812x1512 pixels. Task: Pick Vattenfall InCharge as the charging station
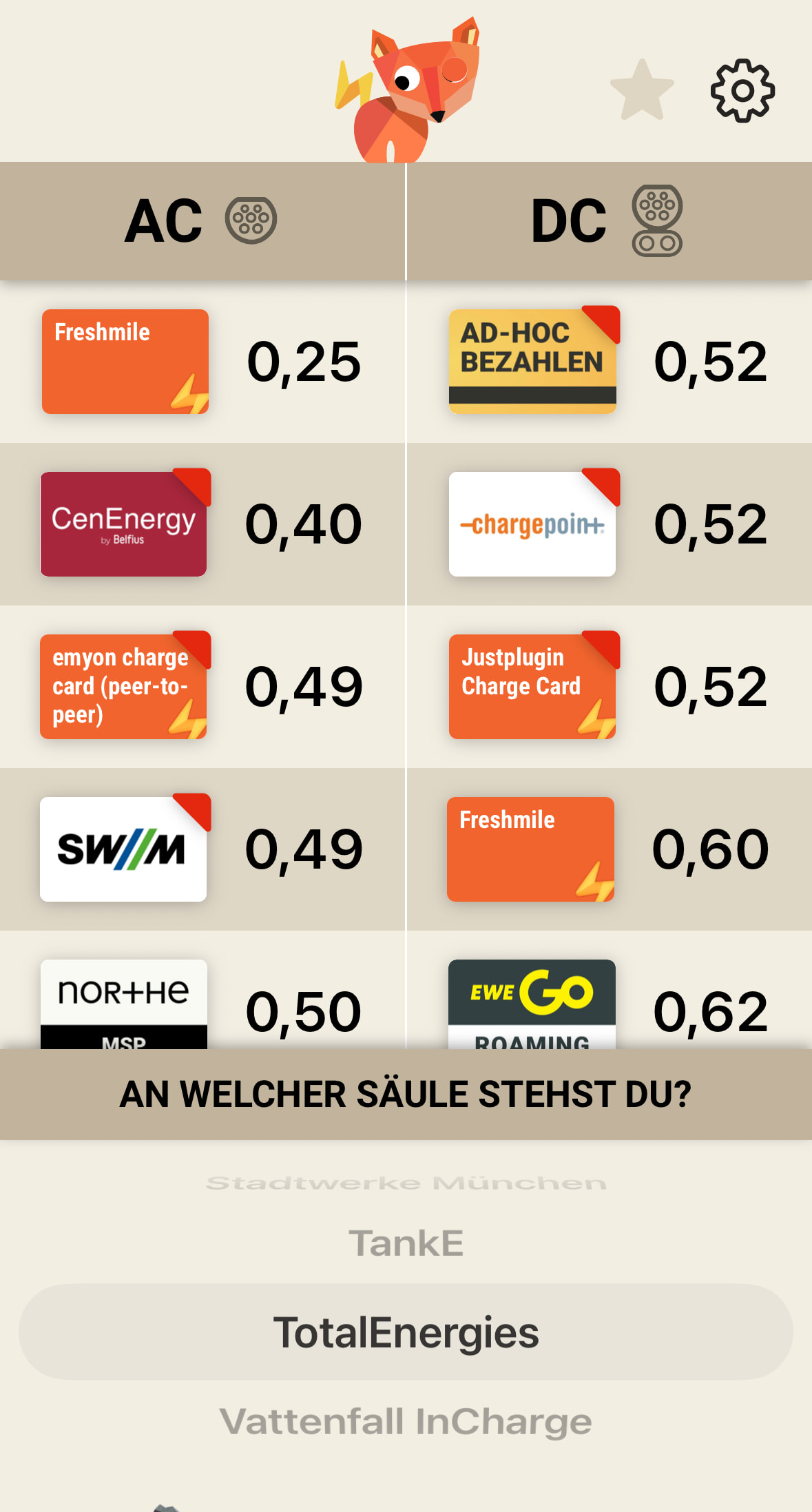click(406, 1422)
